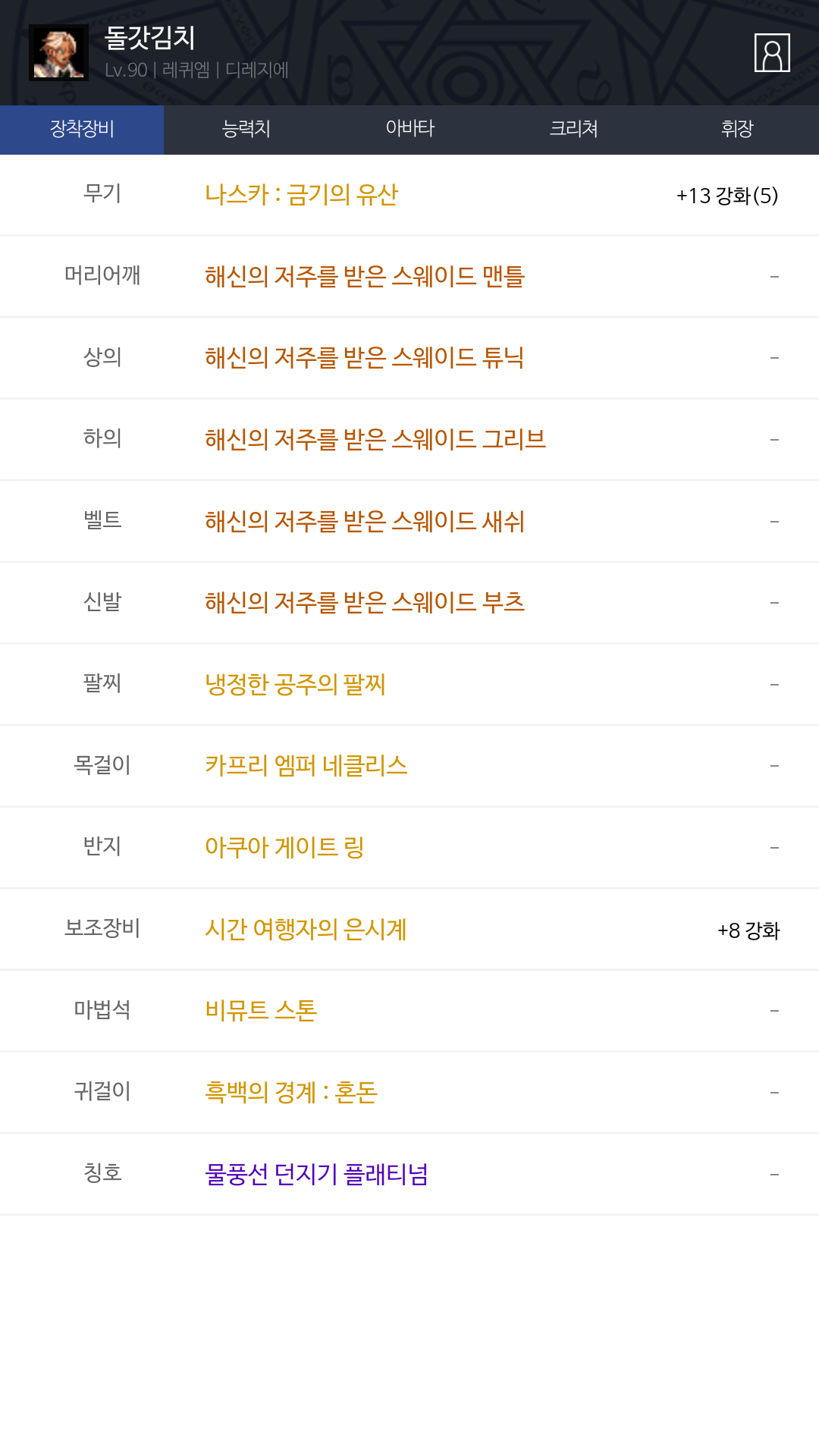The width and height of the screenshot is (819, 1456).
Task: Open bracelet 냉정한 공주의 팔찌
Action: pos(295,684)
